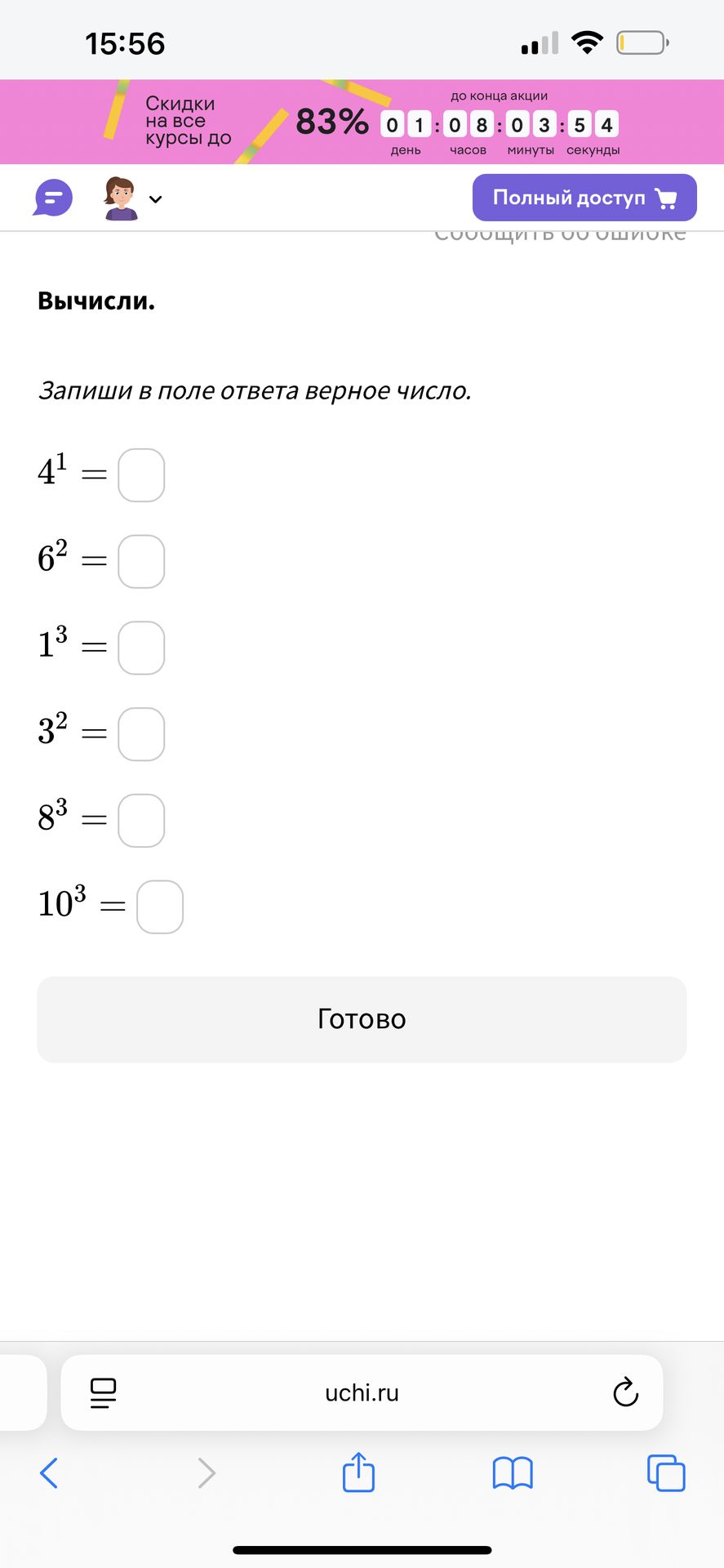The width and height of the screenshot is (724, 1568).
Task: Open the uchi.ru address bar
Action: click(x=362, y=1392)
